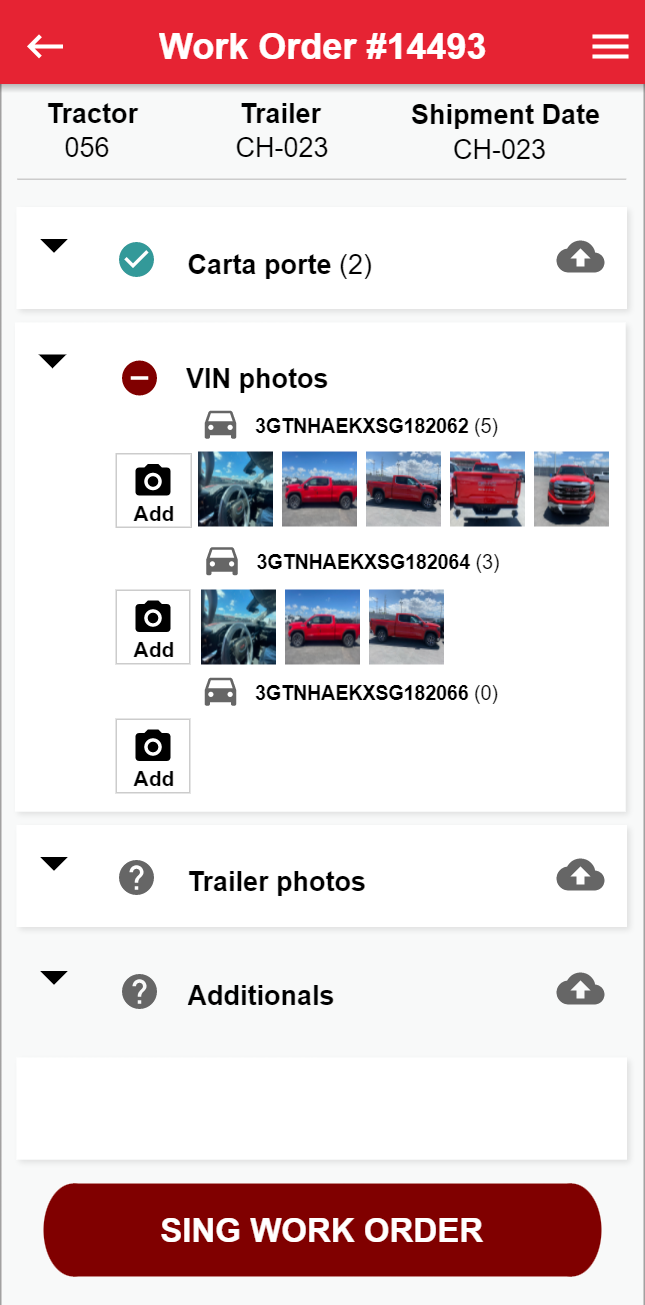Open the steering wheel photo for VIN 182062
This screenshot has width=645, height=1305.
coord(236,489)
